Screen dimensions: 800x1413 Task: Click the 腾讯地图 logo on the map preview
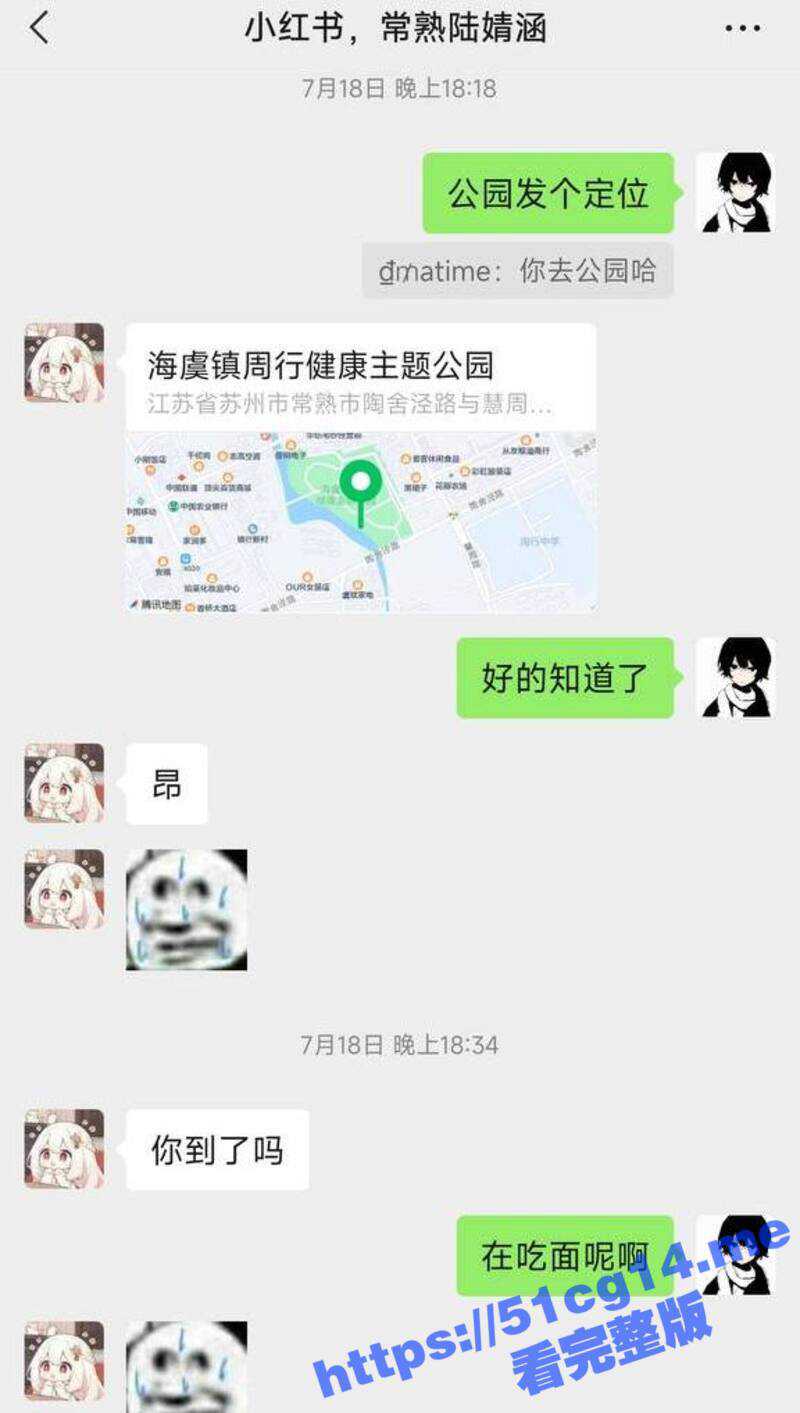tap(152, 601)
